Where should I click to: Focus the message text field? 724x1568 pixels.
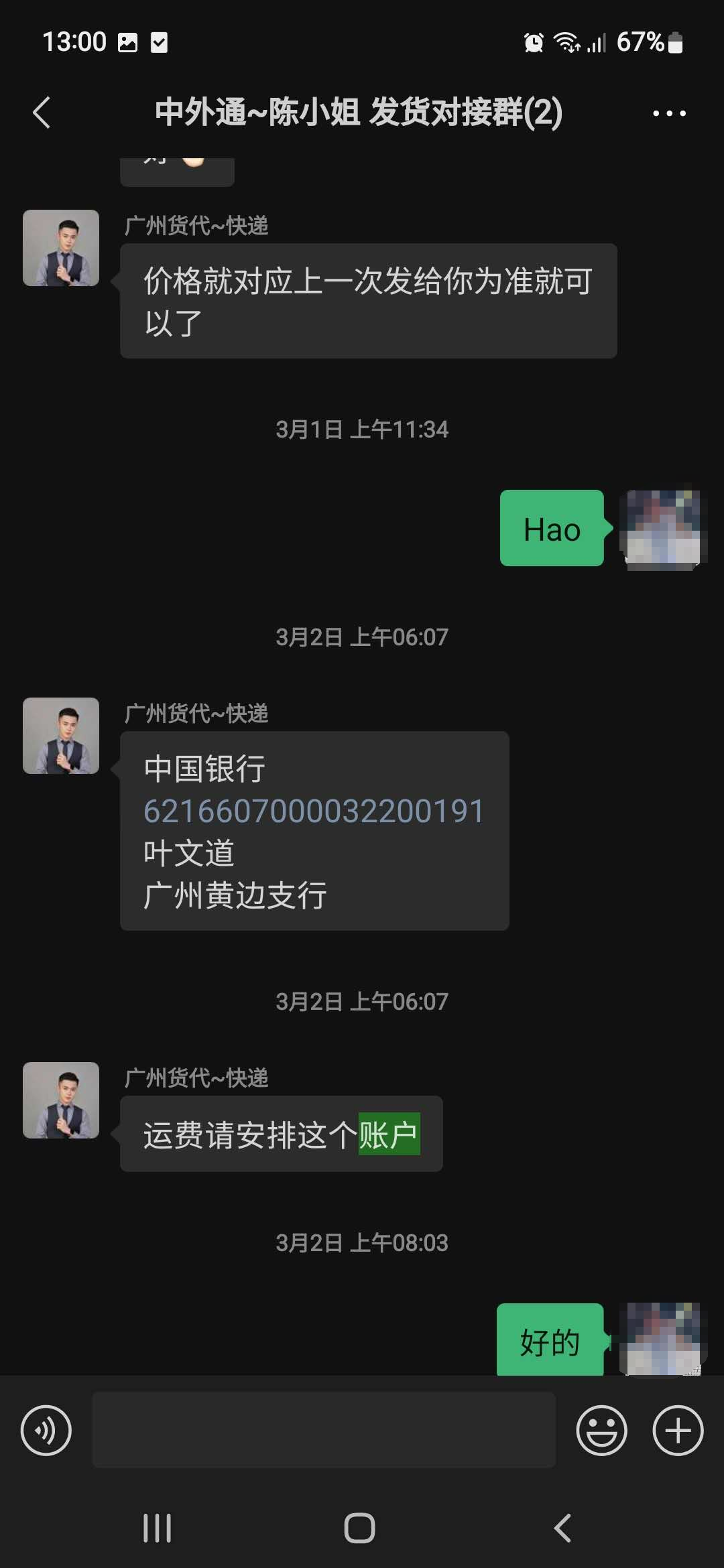coord(324,1430)
